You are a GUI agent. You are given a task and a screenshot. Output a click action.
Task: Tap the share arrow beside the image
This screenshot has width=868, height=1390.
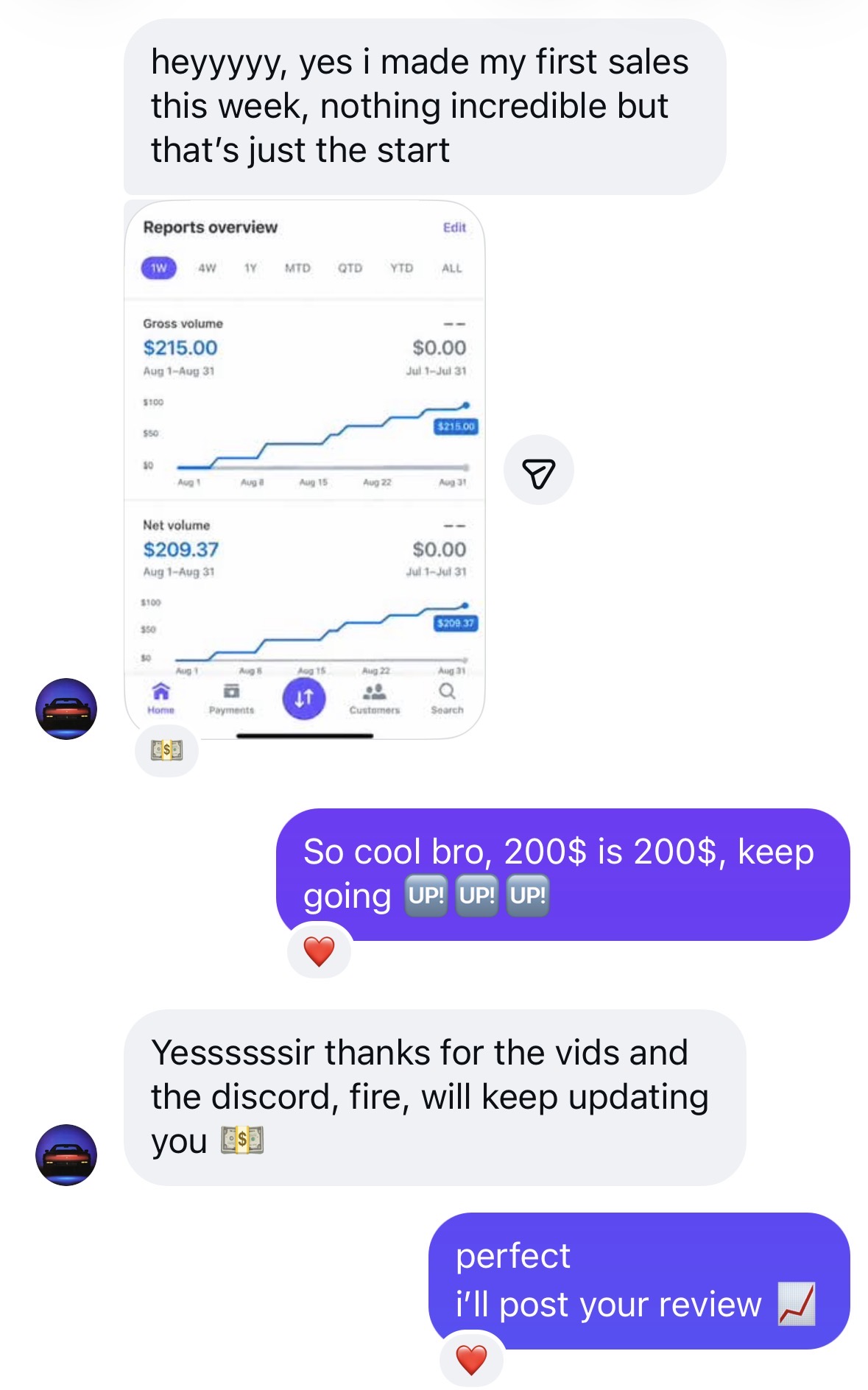(x=538, y=470)
